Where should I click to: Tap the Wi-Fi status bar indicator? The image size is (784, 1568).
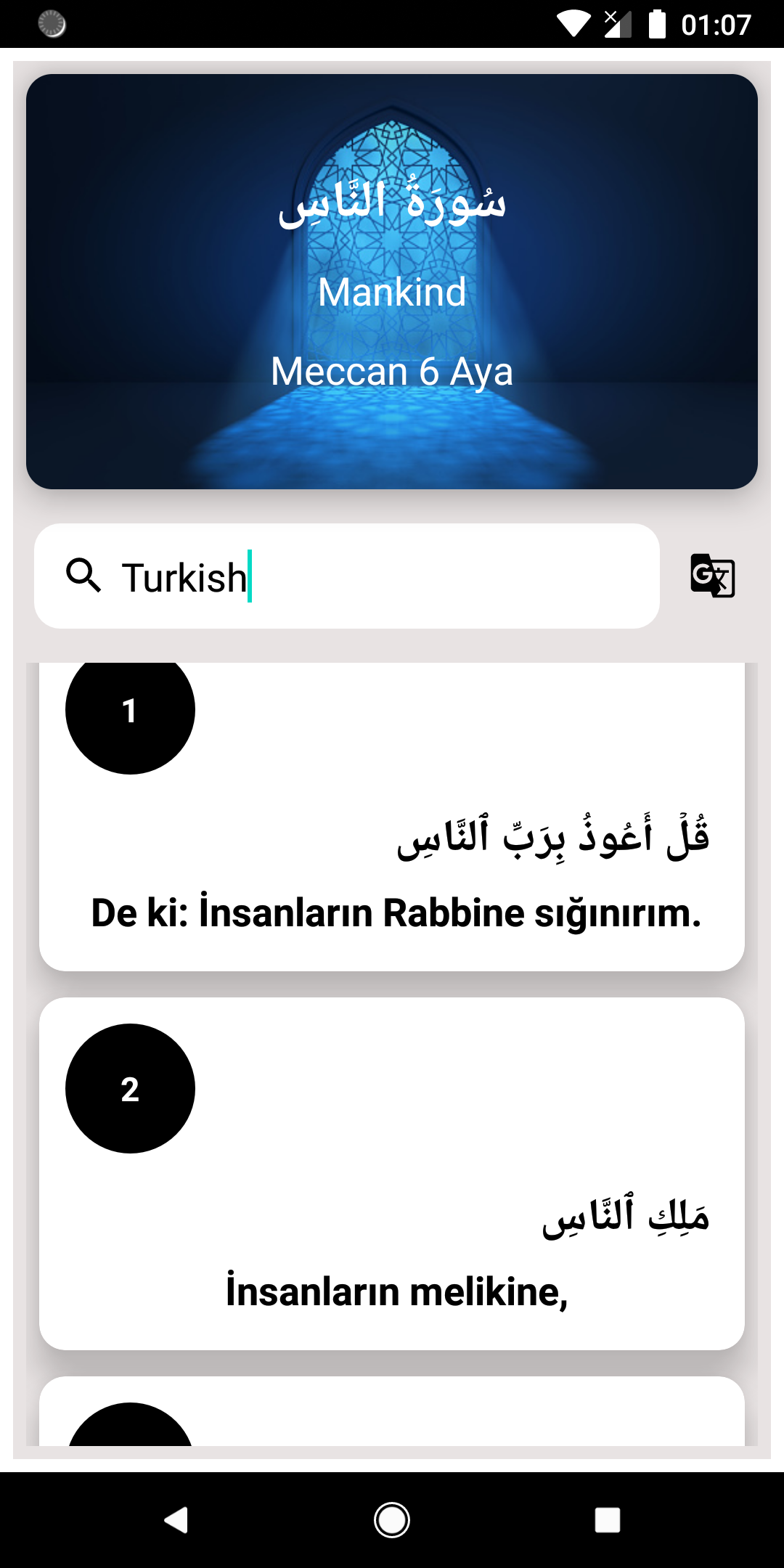pyautogui.click(x=573, y=24)
